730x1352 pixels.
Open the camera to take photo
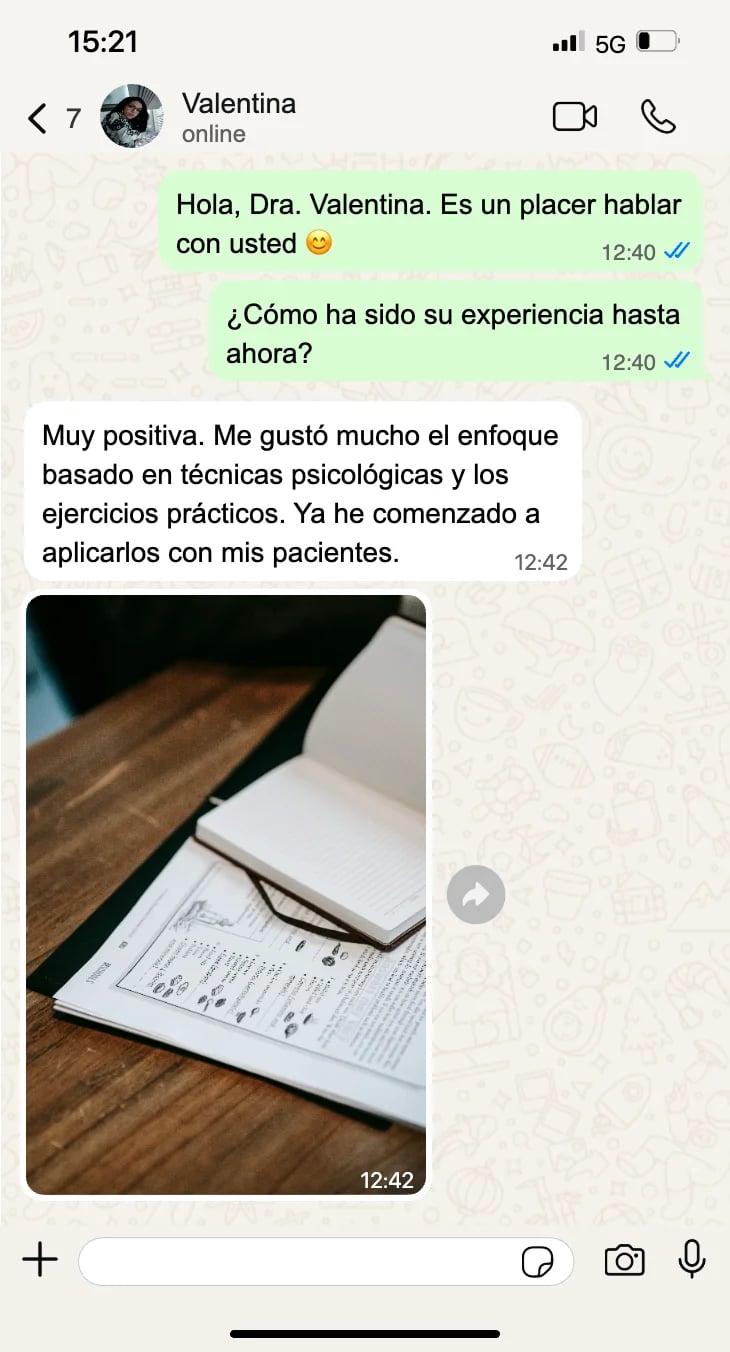click(624, 1261)
